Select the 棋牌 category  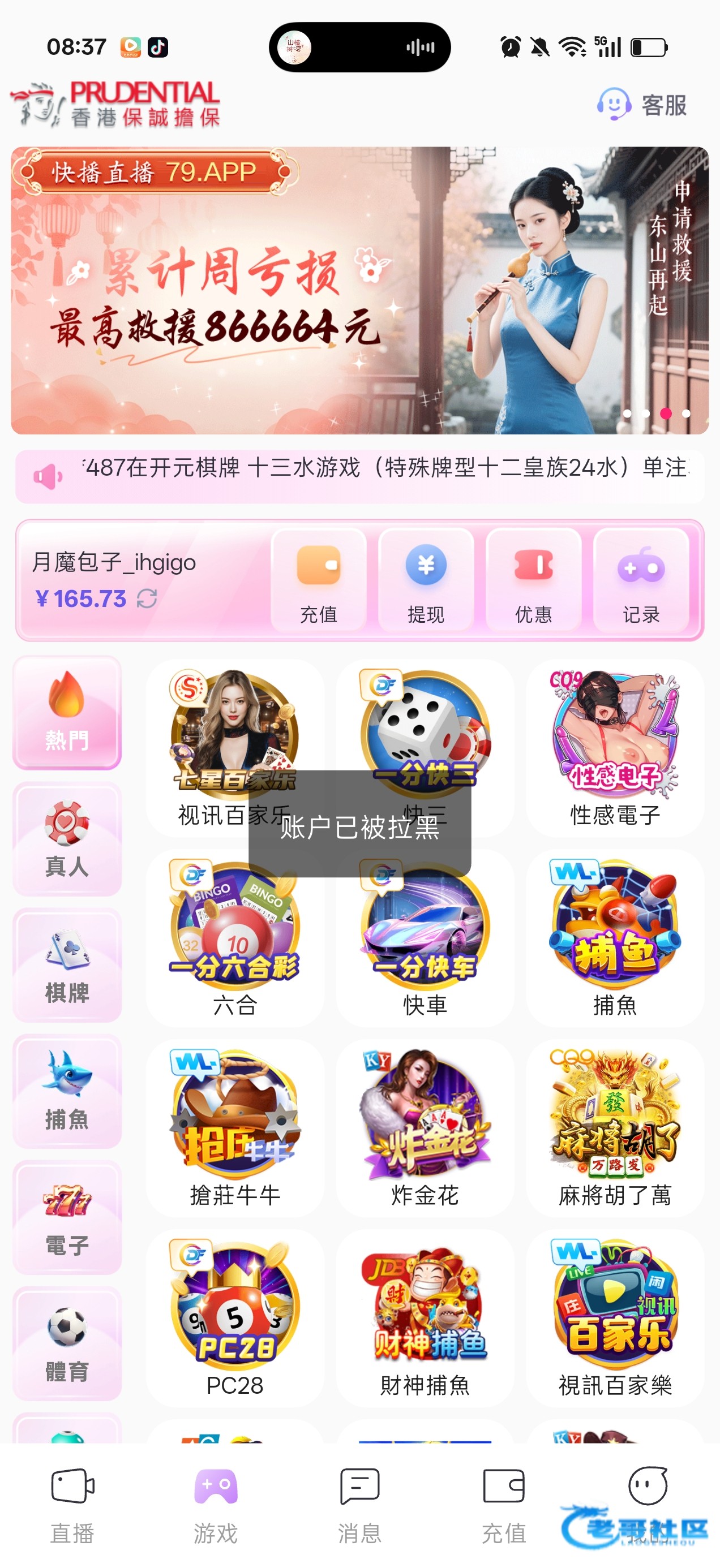coord(67,966)
